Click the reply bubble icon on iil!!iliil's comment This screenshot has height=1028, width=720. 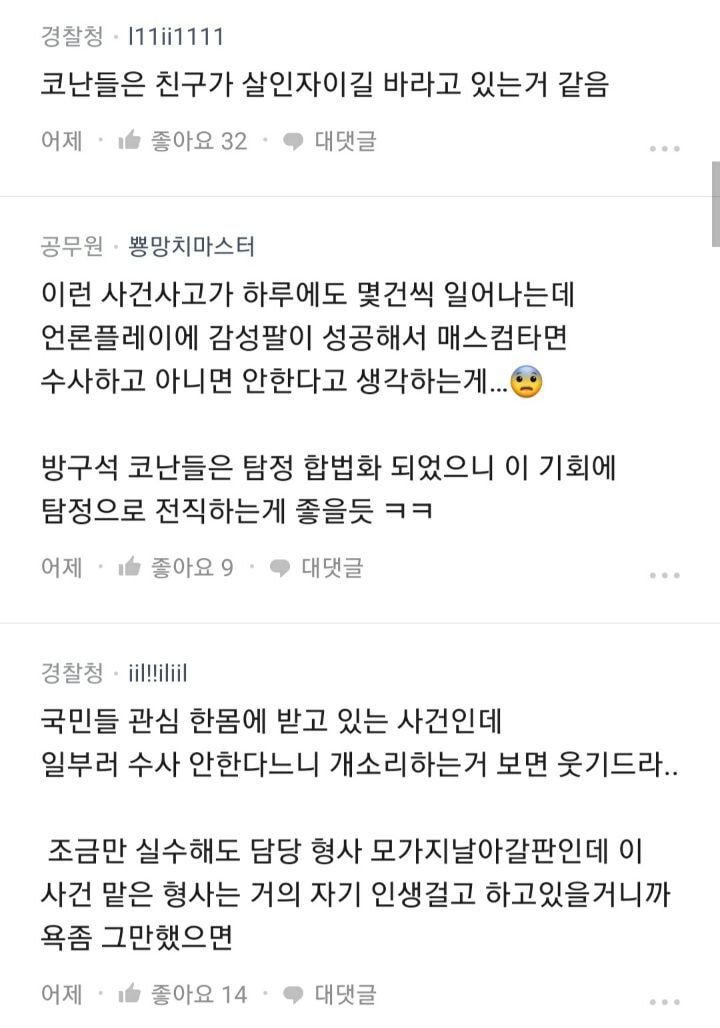(x=291, y=992)
